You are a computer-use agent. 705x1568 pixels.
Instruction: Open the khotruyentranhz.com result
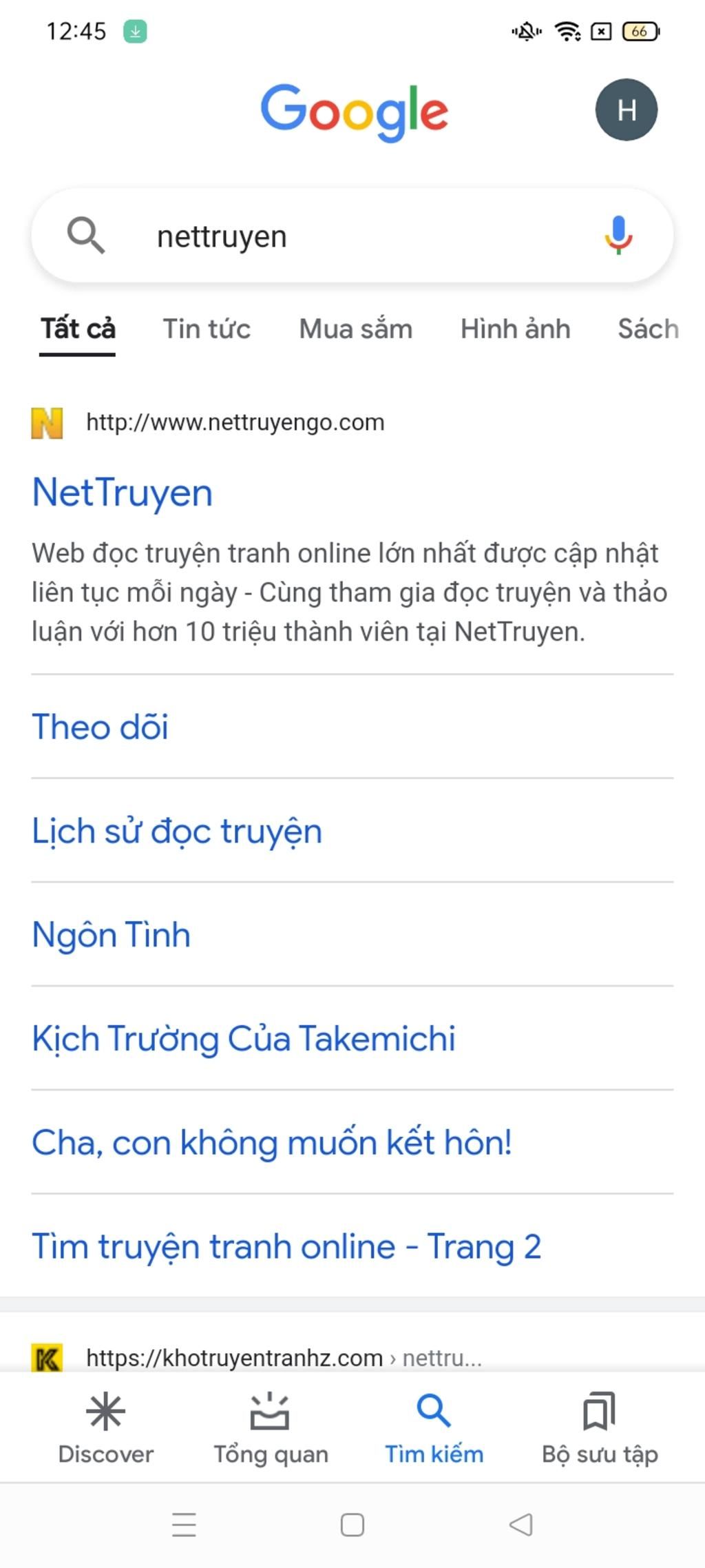234,1357
